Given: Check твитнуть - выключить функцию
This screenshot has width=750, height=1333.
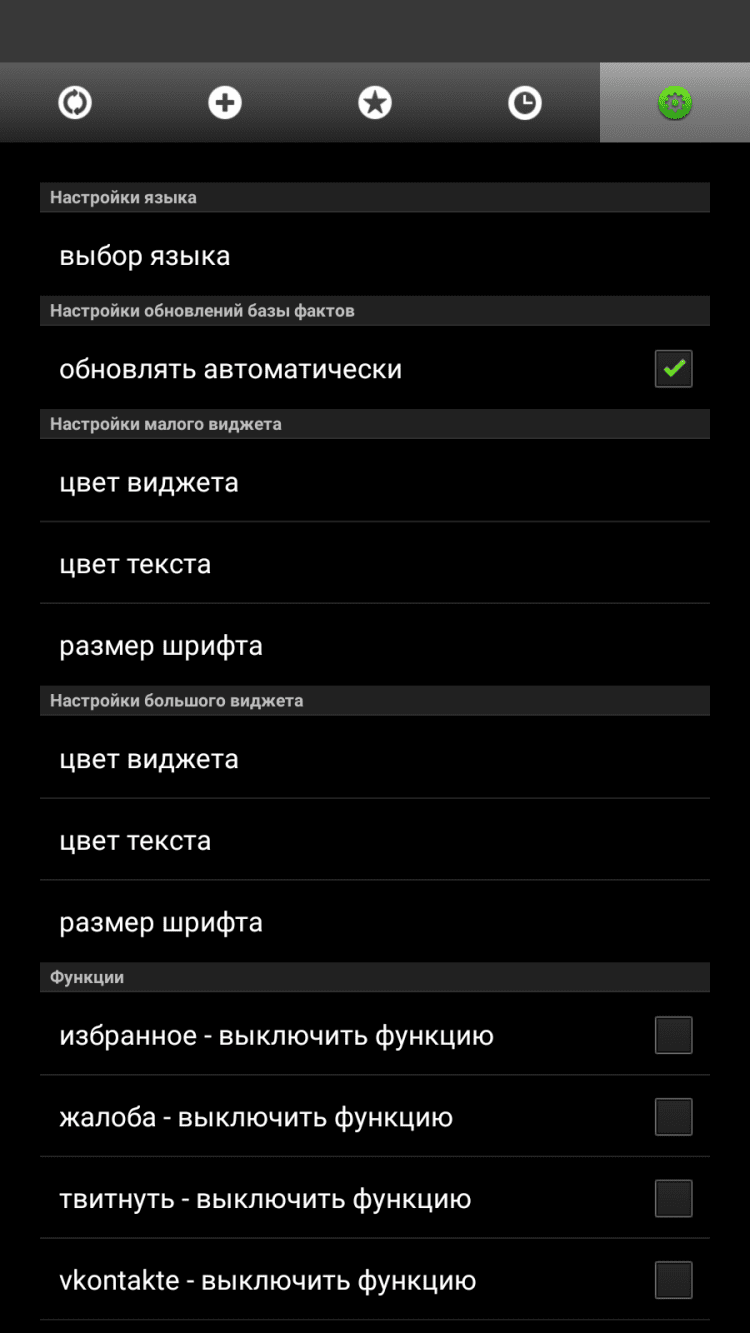Looking at the screenshot, I should tap(673, 1198).
